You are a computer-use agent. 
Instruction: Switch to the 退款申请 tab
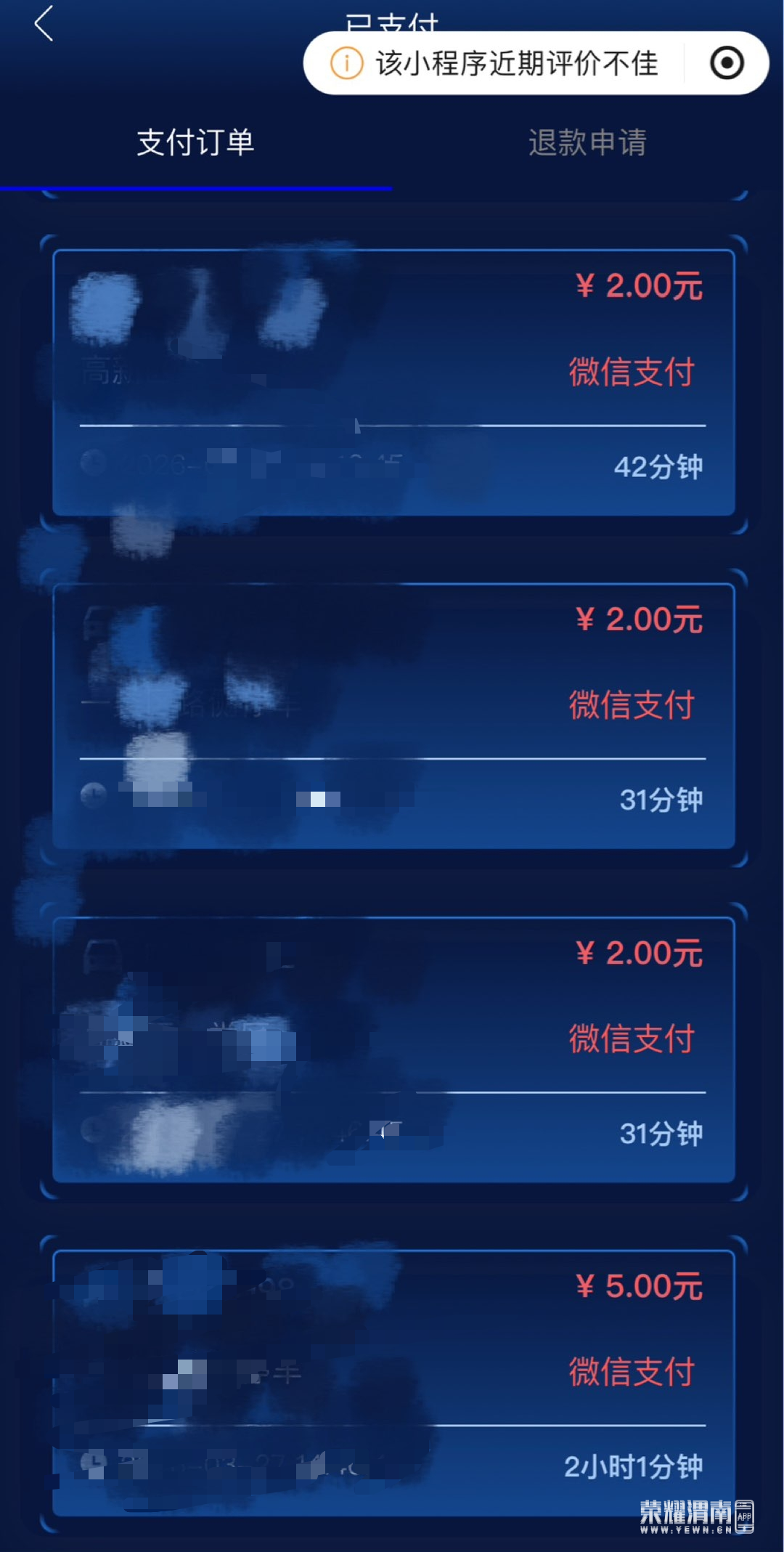tap(587, 142)
